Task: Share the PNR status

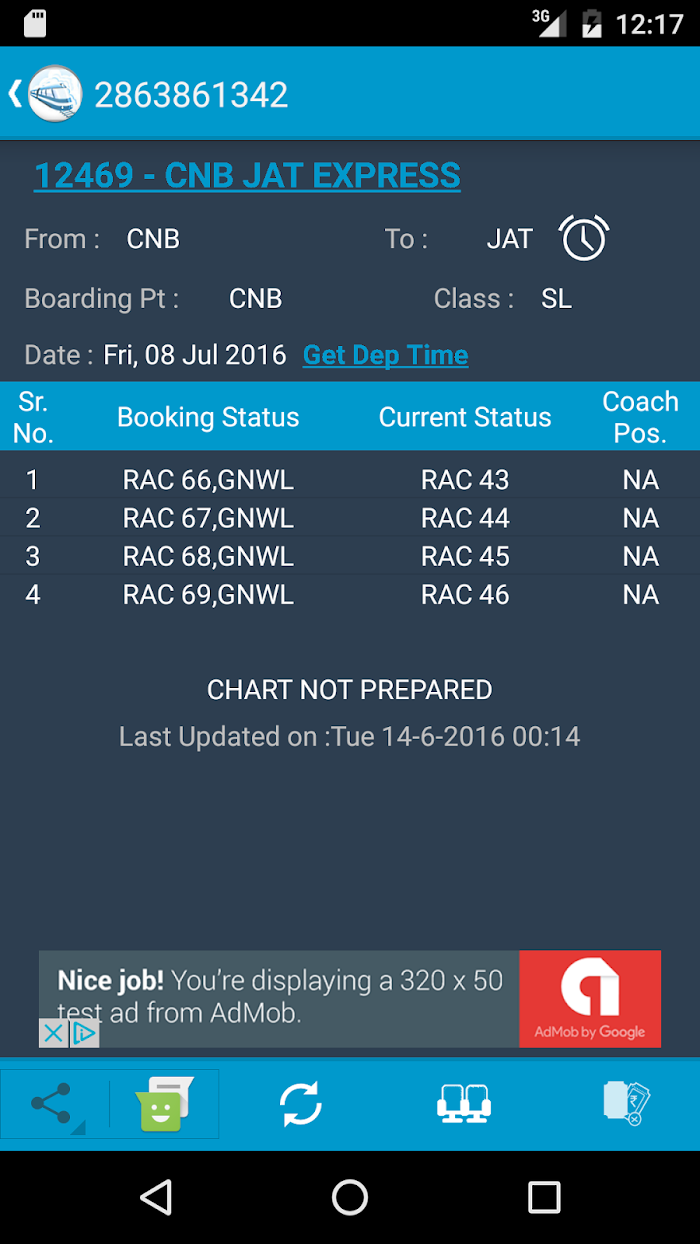Action: 55,1104
